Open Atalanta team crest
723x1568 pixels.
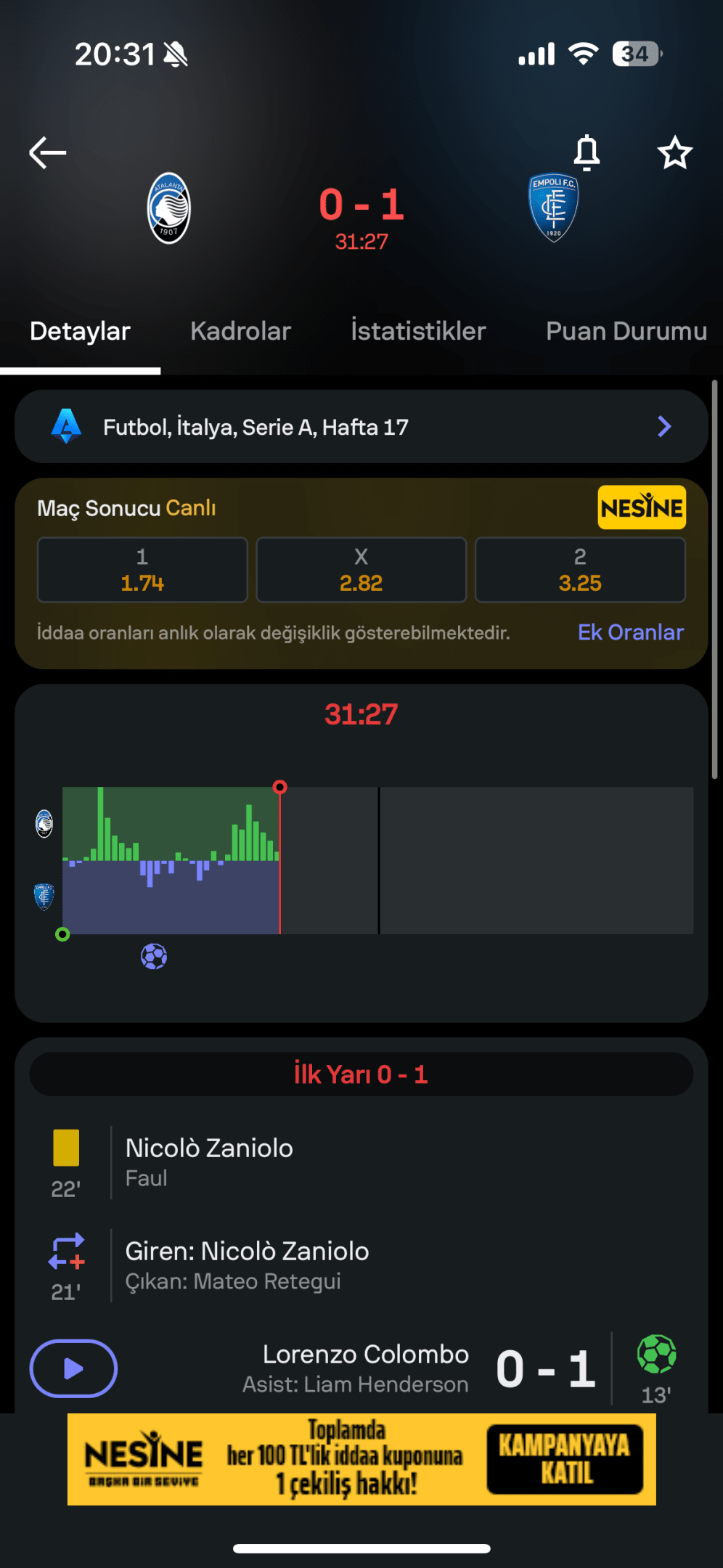coord(169,208)
